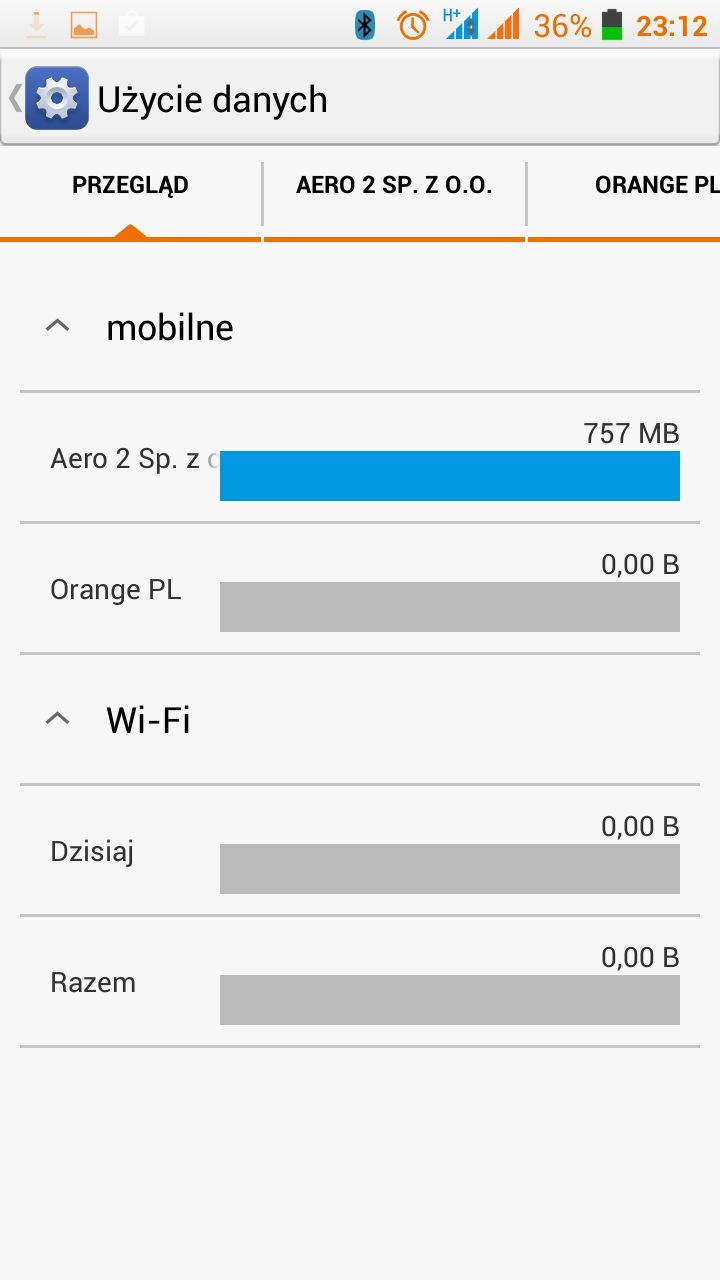Switch to the ORANGE PL tab
720x1280 pixels.
click(x=624, y=185)
